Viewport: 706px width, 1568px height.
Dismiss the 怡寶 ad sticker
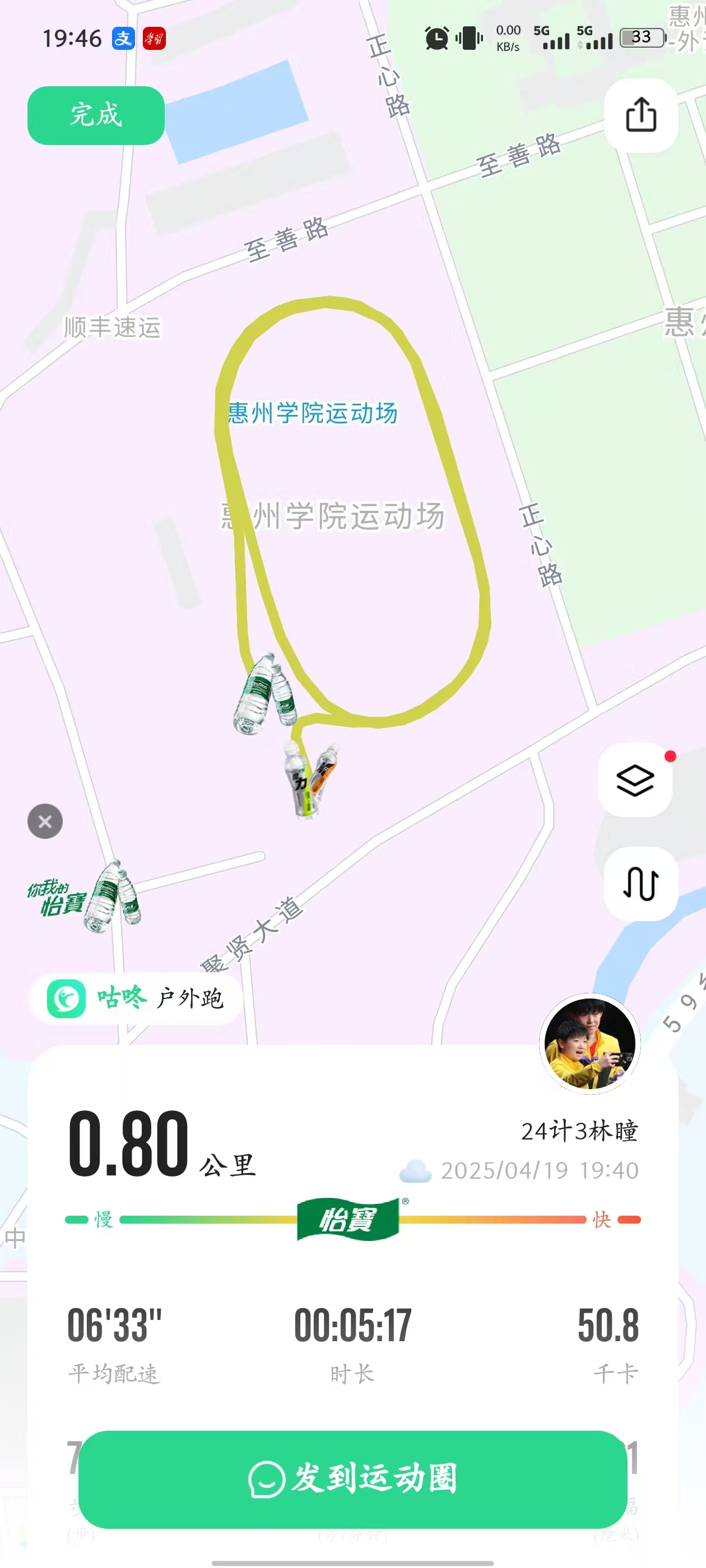click(45, 821)
